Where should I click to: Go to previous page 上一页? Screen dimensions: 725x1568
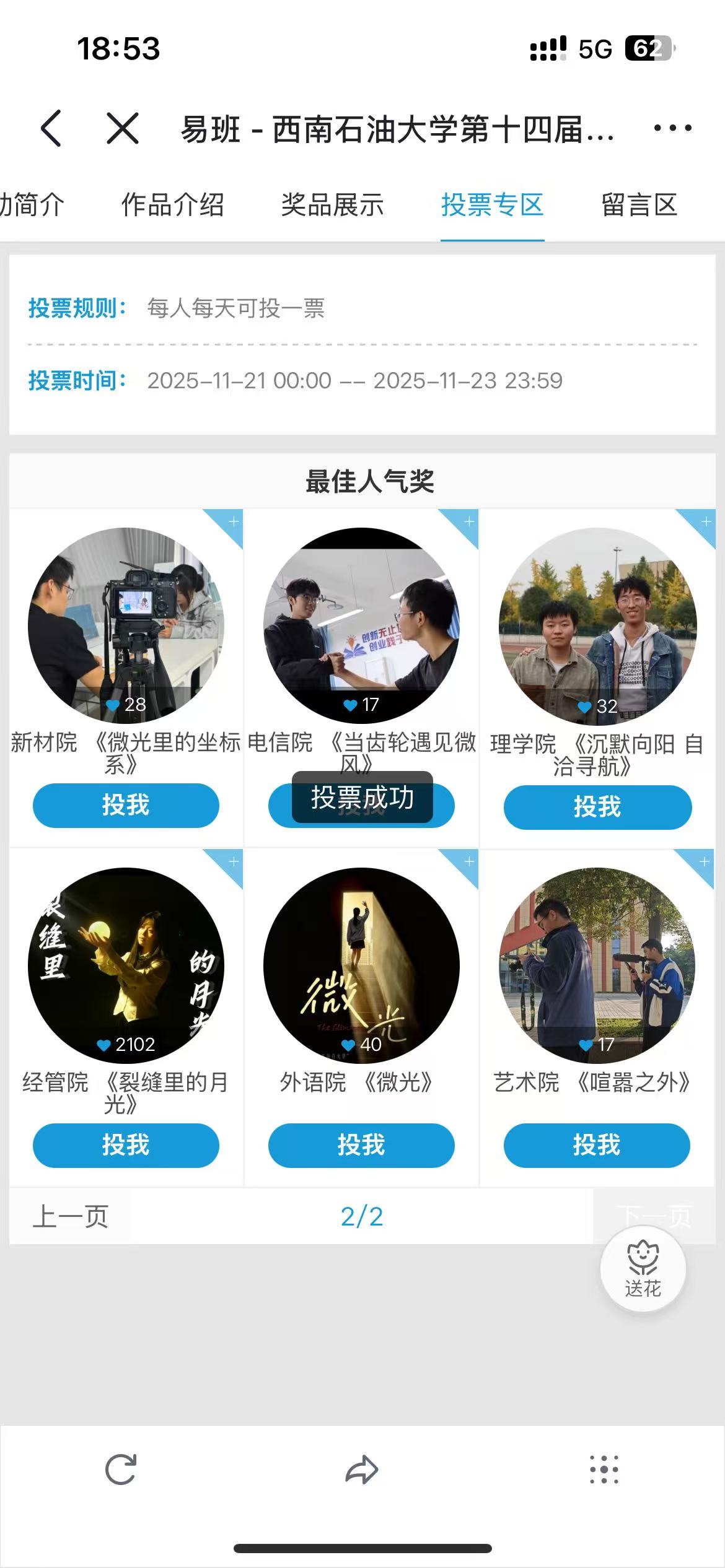point(71,1216)
